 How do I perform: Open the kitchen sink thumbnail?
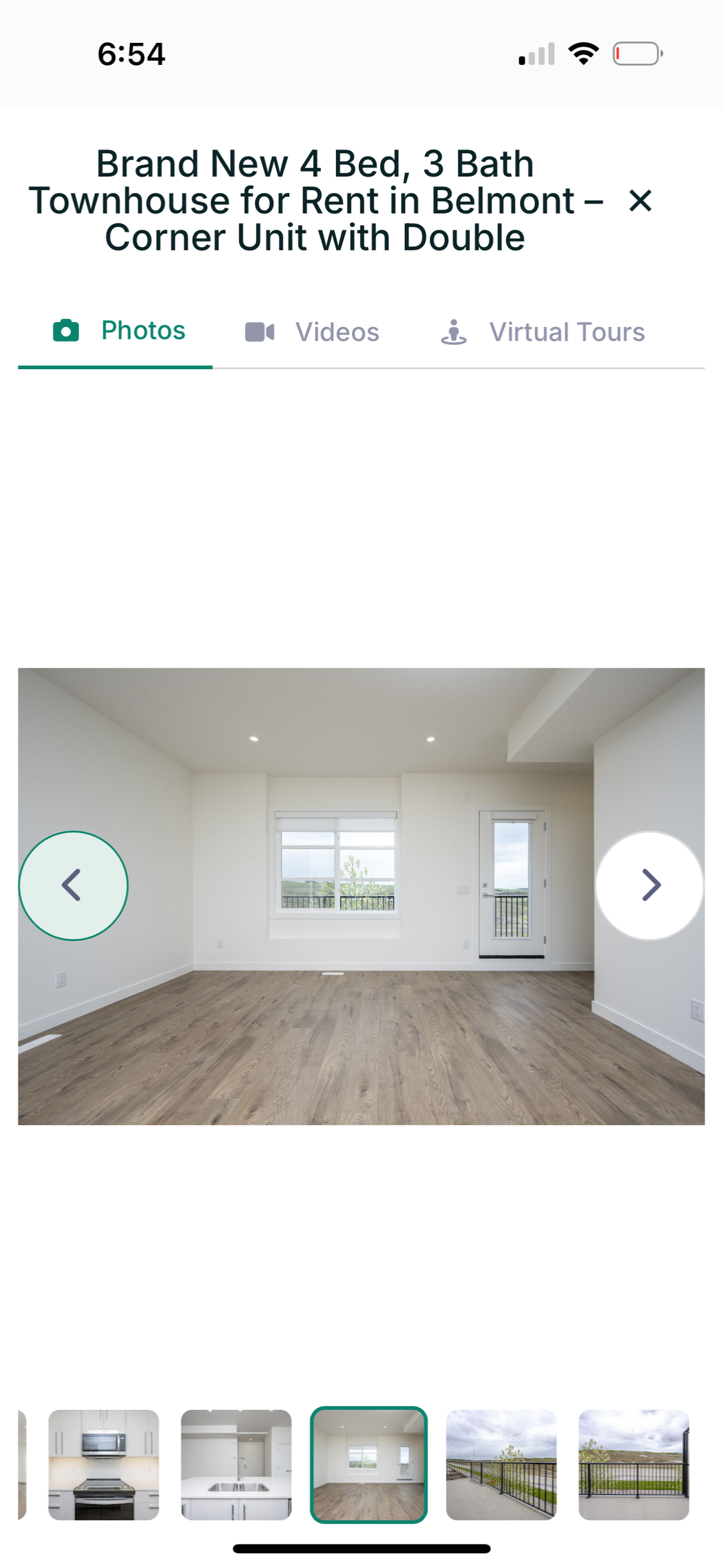click(x=236, y=1464)
